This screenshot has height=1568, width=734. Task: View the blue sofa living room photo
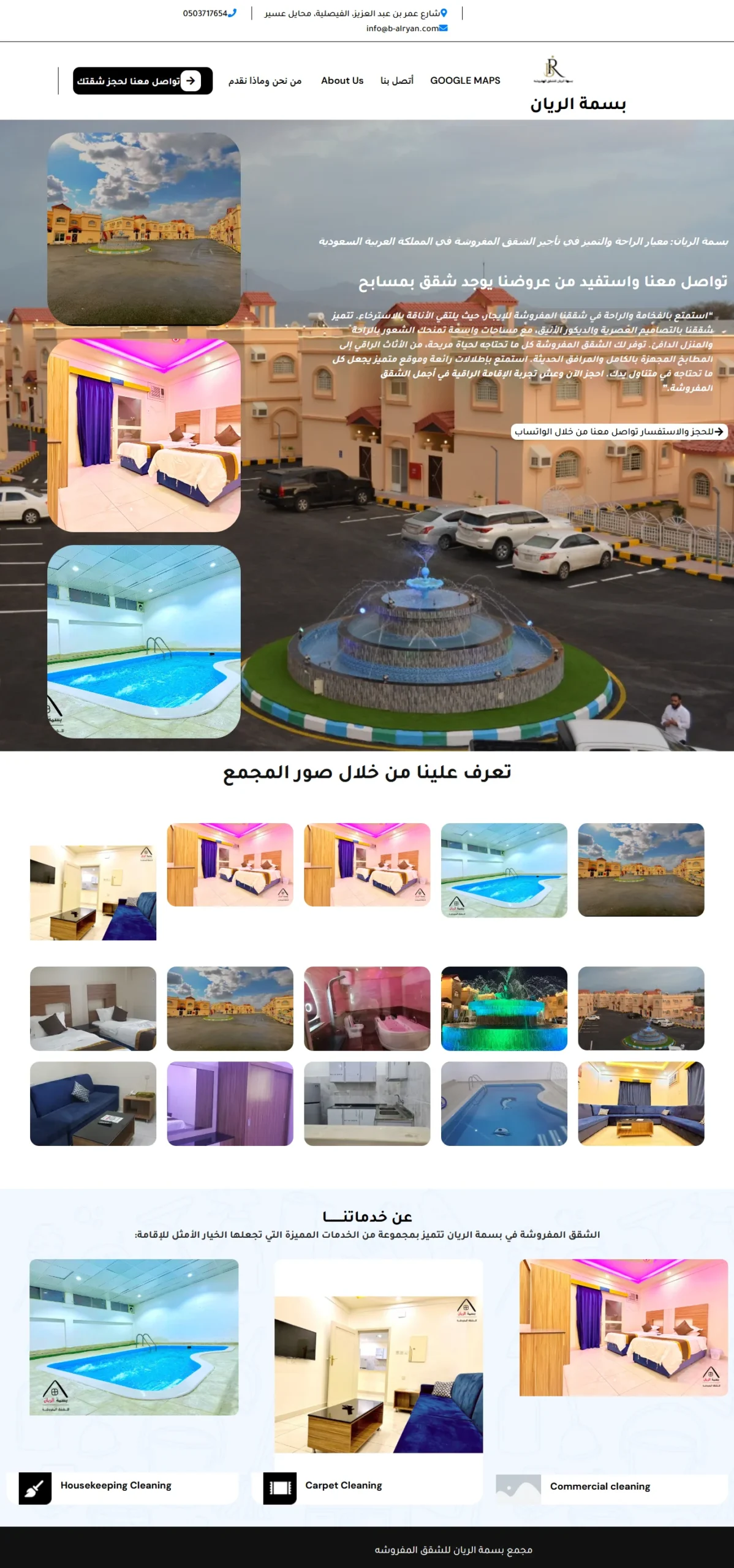tap(93, 1103)
